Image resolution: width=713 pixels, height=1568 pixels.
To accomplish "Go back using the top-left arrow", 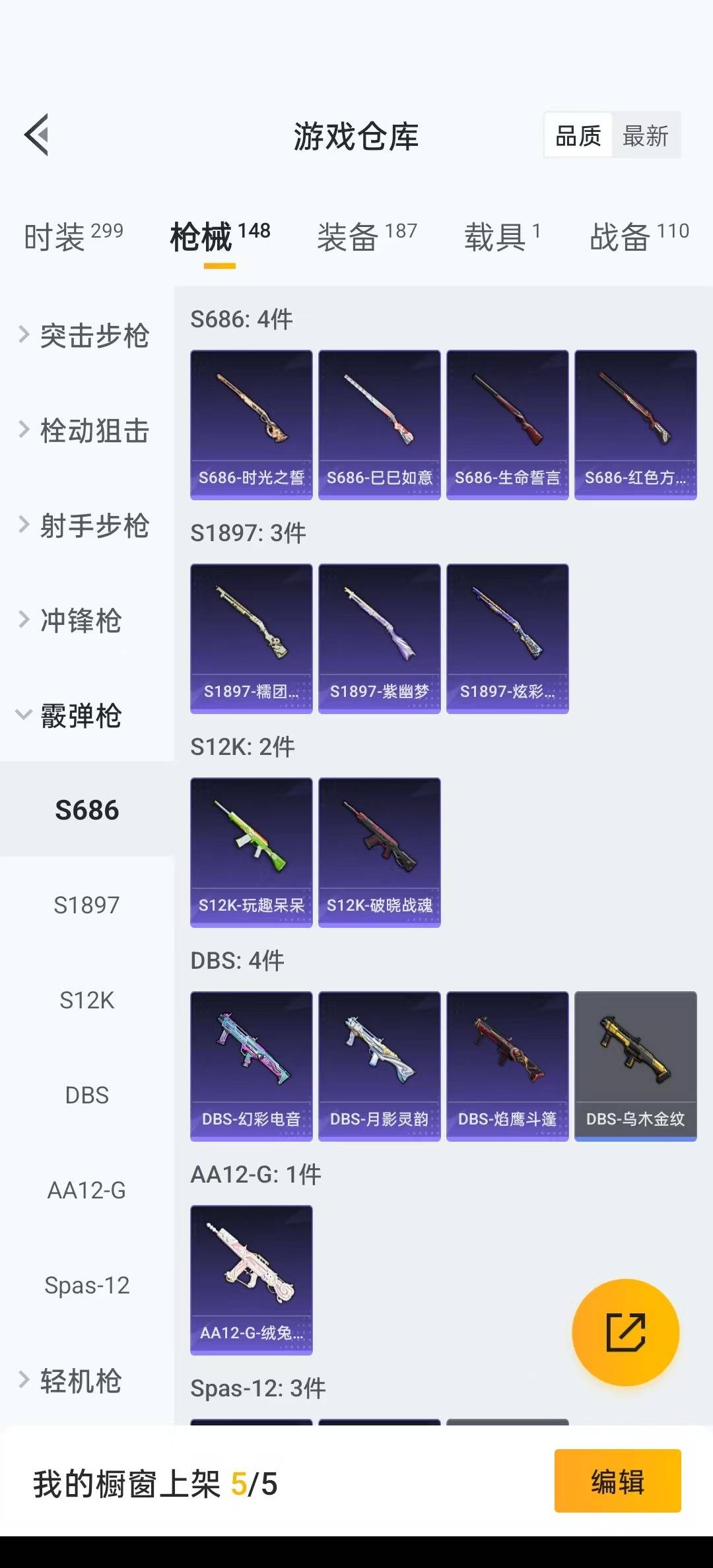I will tap(37, 135).
